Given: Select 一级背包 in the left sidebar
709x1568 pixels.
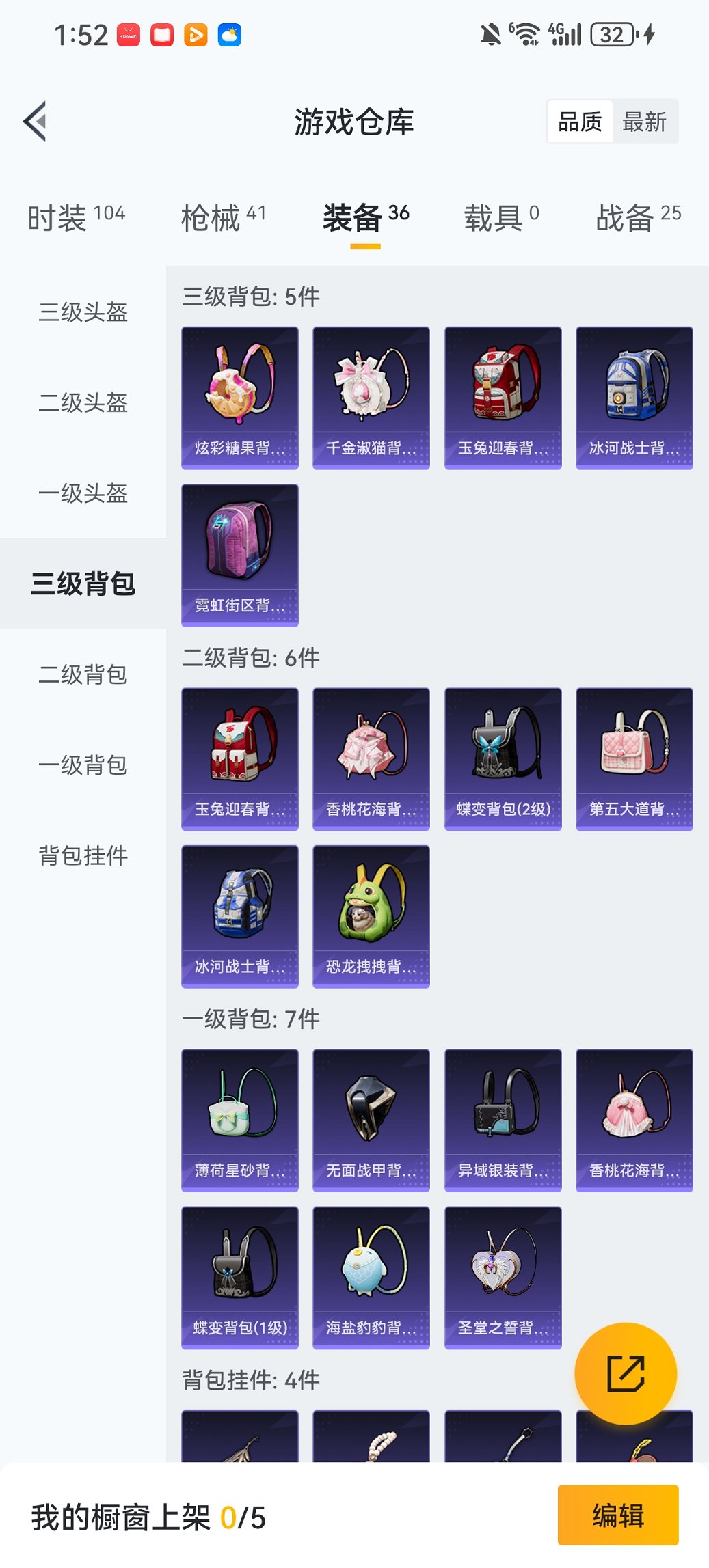Looking at the screenshot, I should (82, 765).
